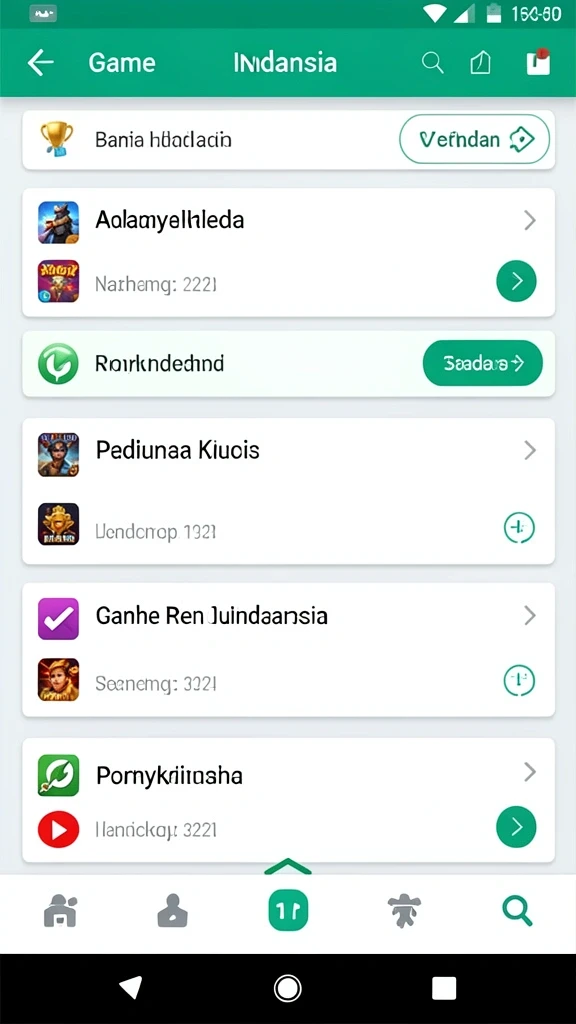576x1024 pixels.
Task: Tap the round icon next to Uendcrop 1321
Action: [519, 528]
